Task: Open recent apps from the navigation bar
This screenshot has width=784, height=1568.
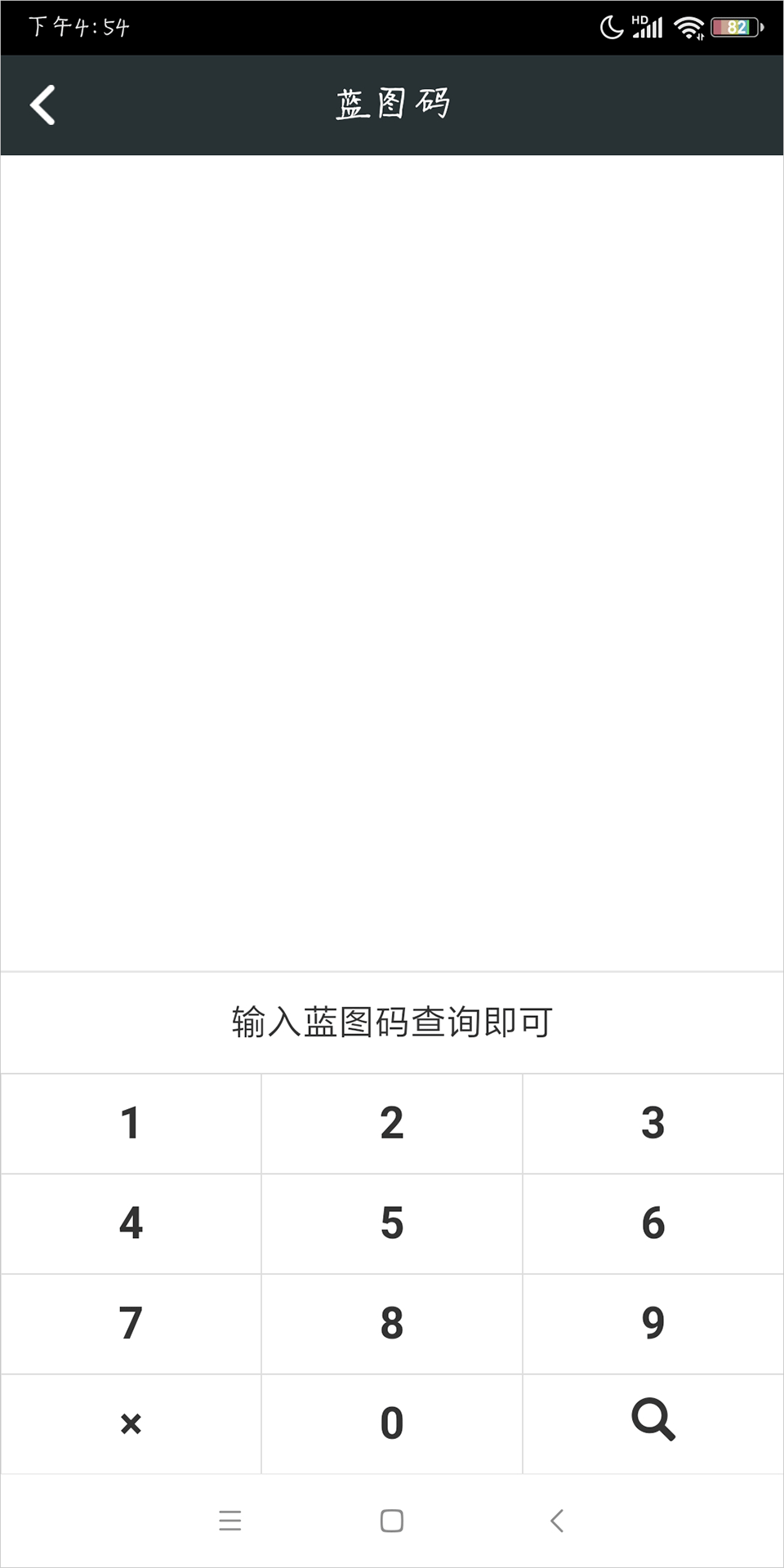Action: pos(230,1521)
